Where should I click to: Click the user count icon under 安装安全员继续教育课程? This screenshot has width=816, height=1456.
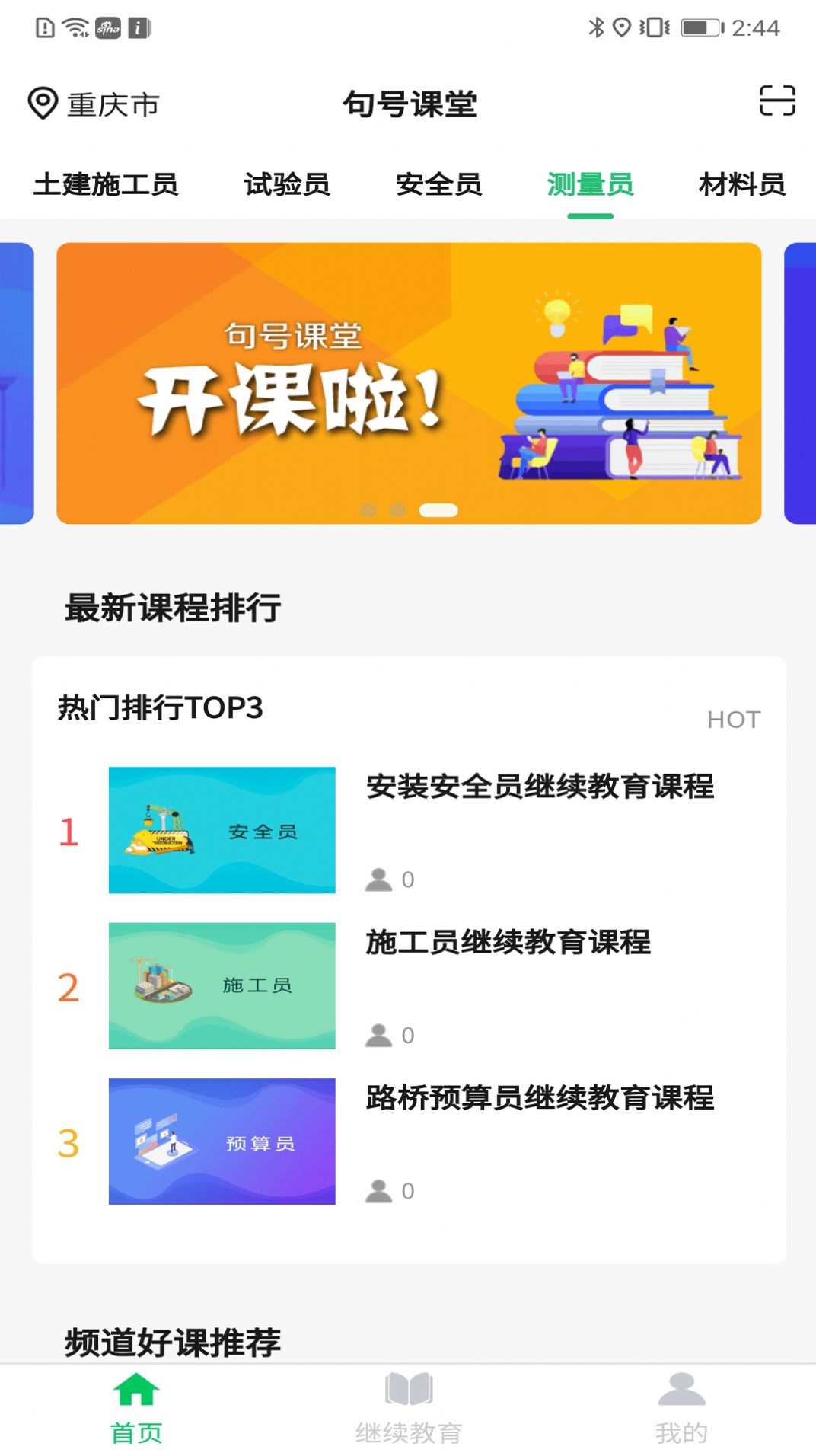point(378,880)
